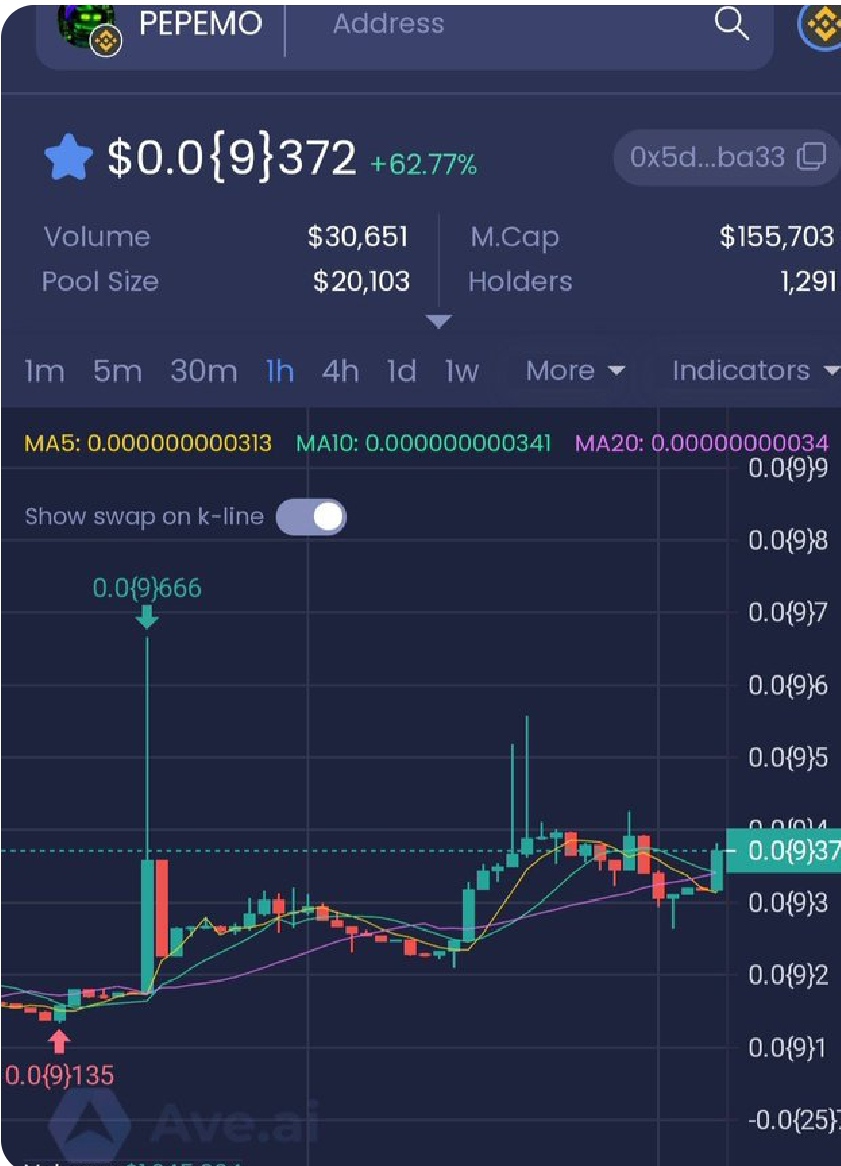Select the 1w timeframe

[x=462, y=371]
